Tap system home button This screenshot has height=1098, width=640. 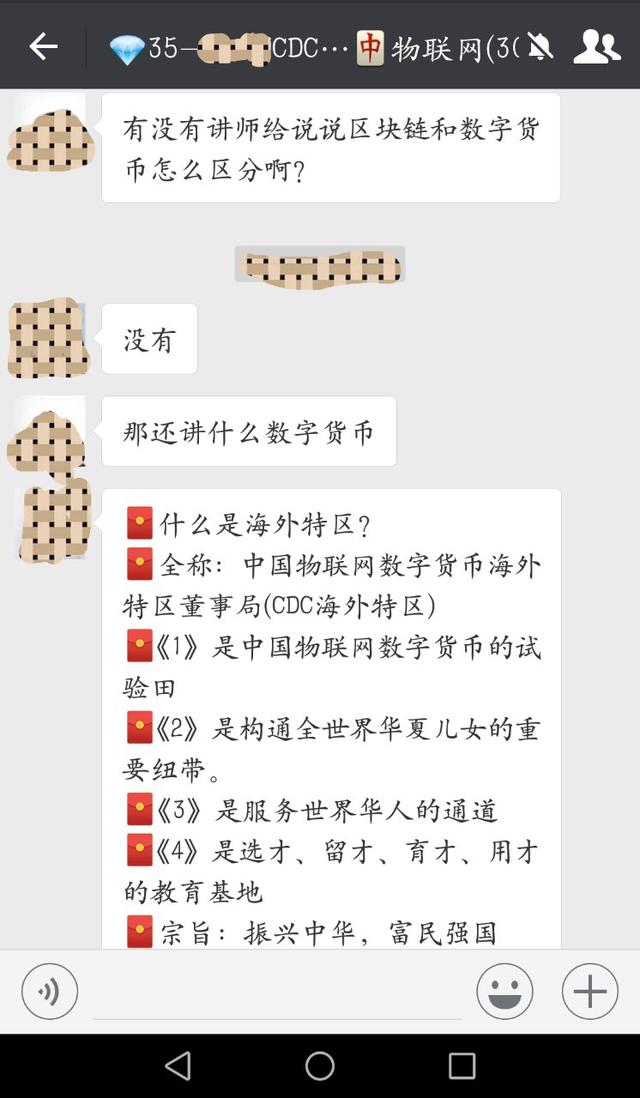click(x=320, y=1066)
